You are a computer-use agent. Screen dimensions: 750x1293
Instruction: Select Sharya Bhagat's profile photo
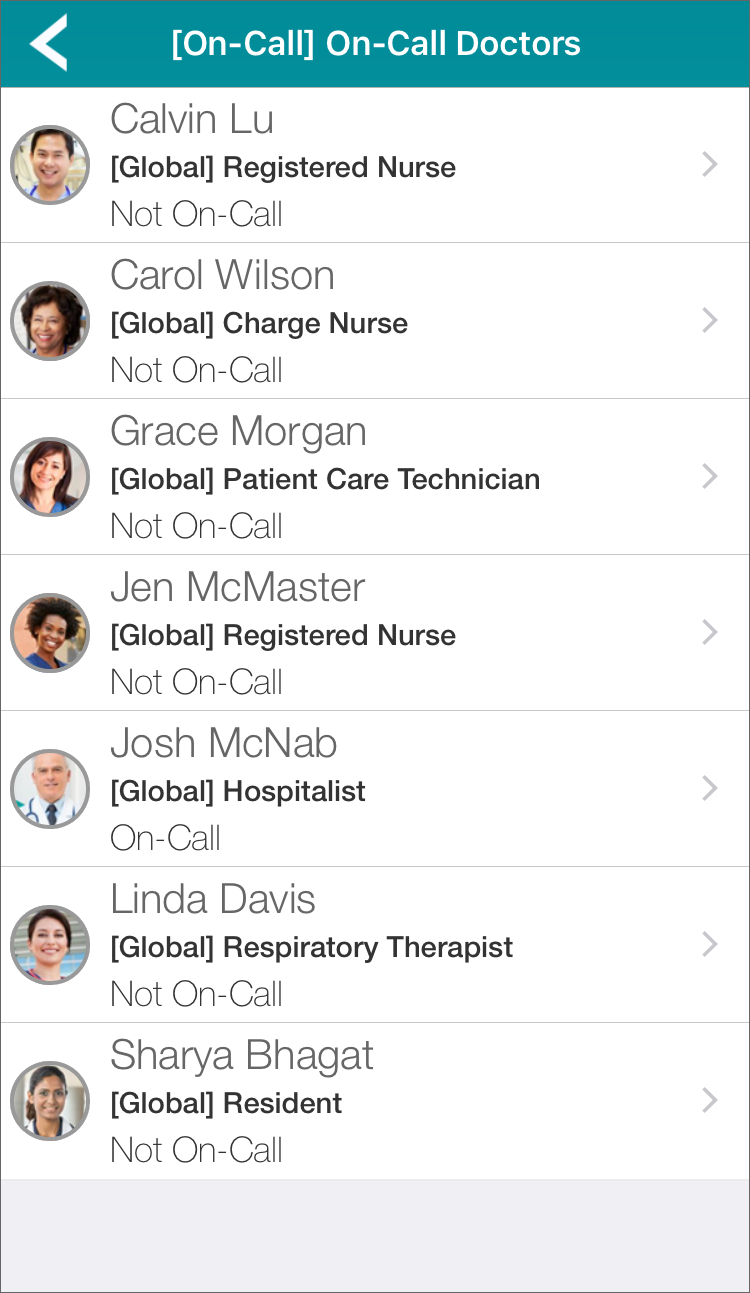click(49, 1100)
